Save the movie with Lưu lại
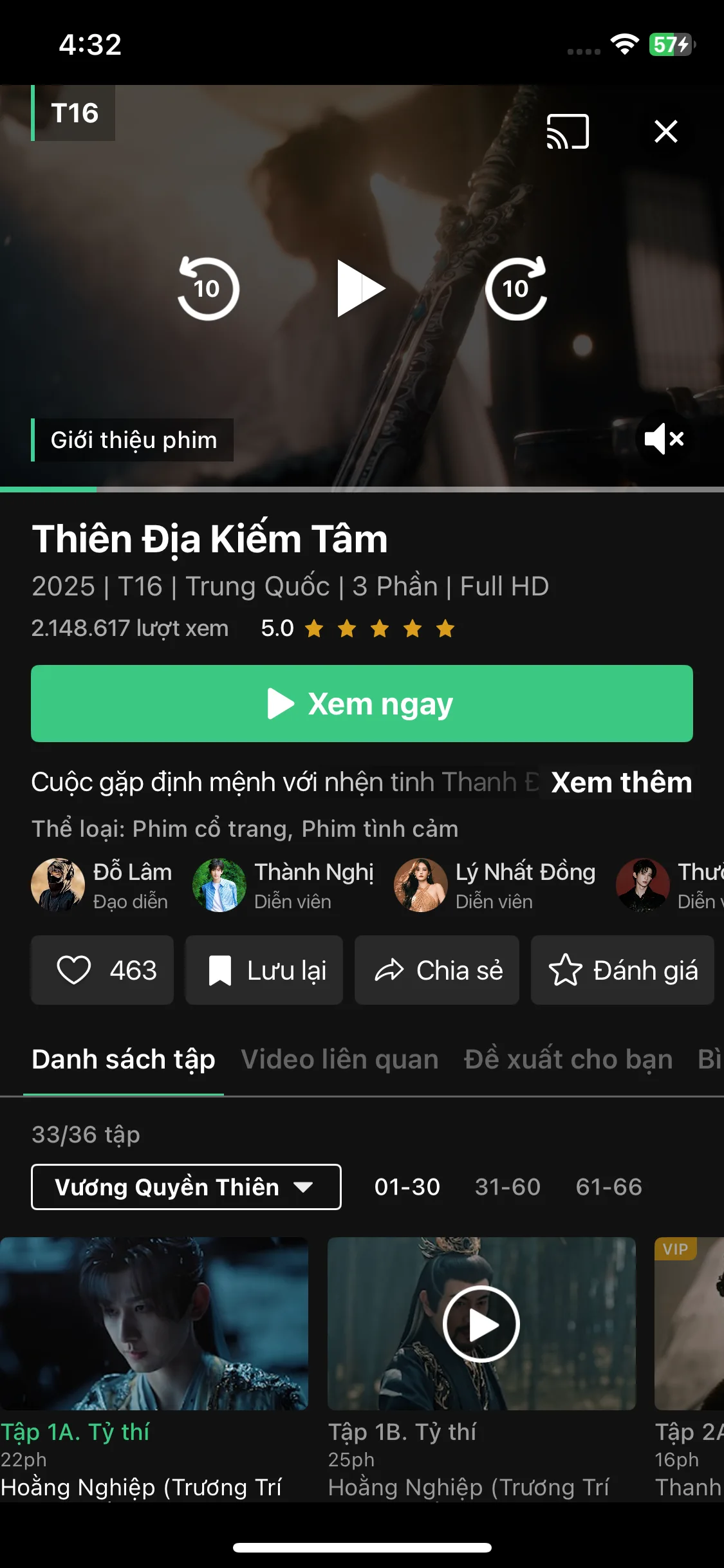The image size is (724, 1568). 264,970
